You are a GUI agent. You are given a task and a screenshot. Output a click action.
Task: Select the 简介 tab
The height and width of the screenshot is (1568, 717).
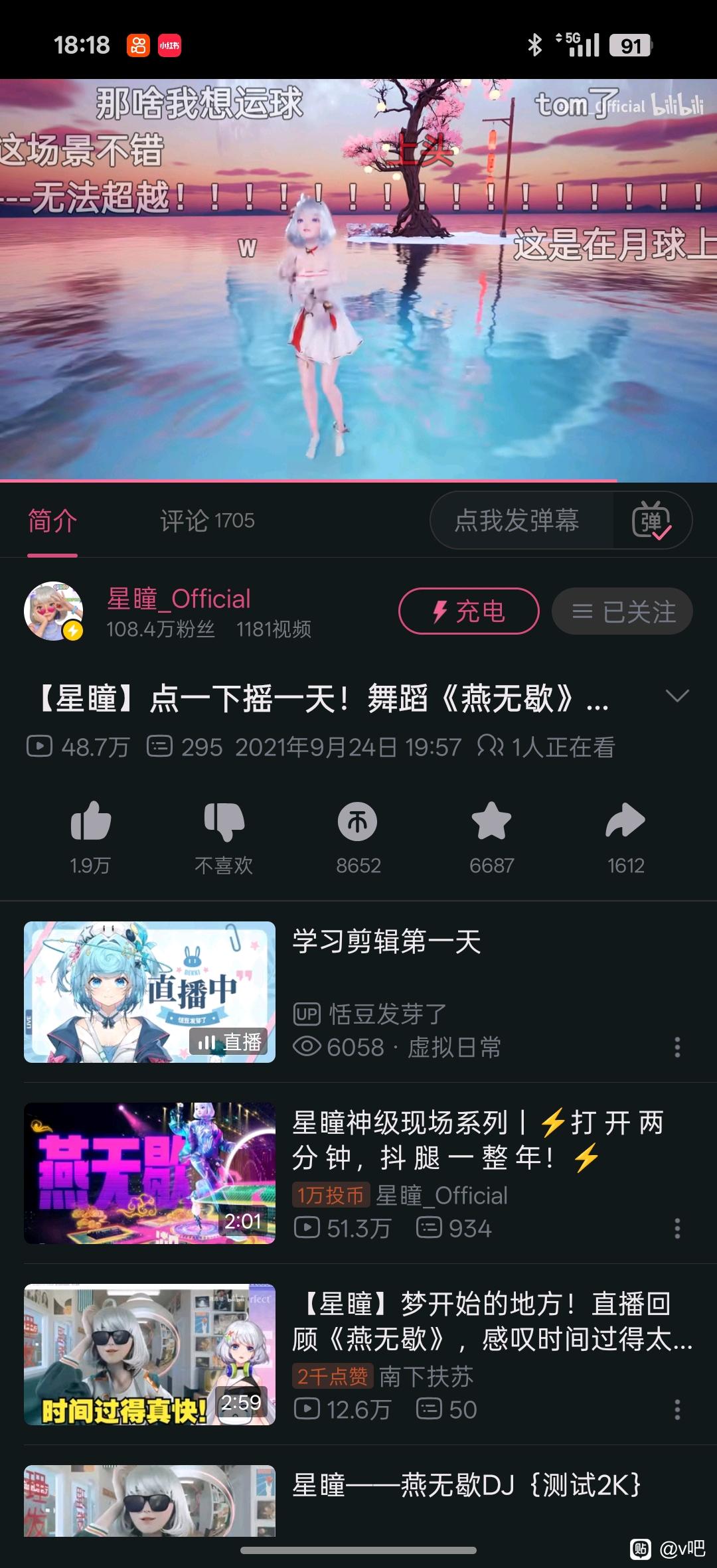52,521
